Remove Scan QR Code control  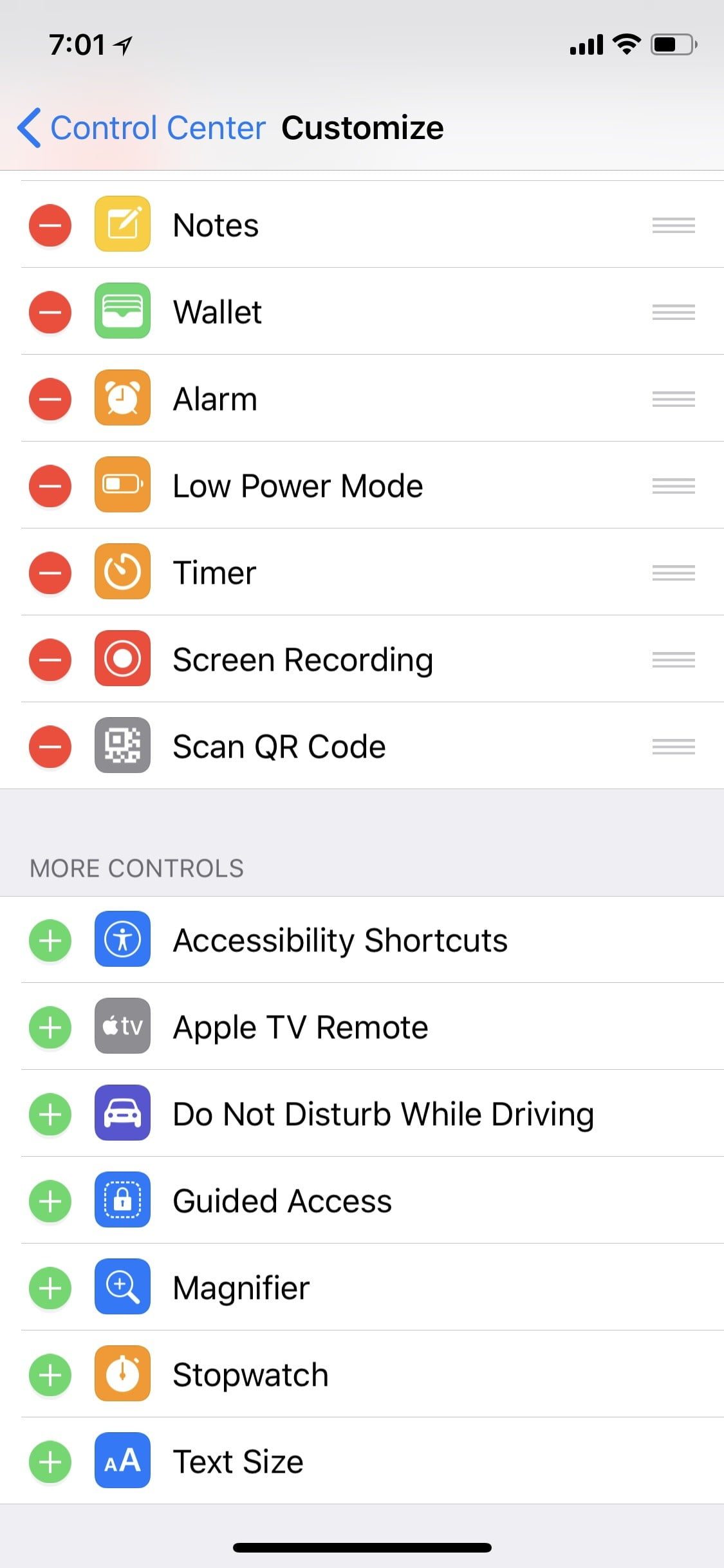point(50,747)
